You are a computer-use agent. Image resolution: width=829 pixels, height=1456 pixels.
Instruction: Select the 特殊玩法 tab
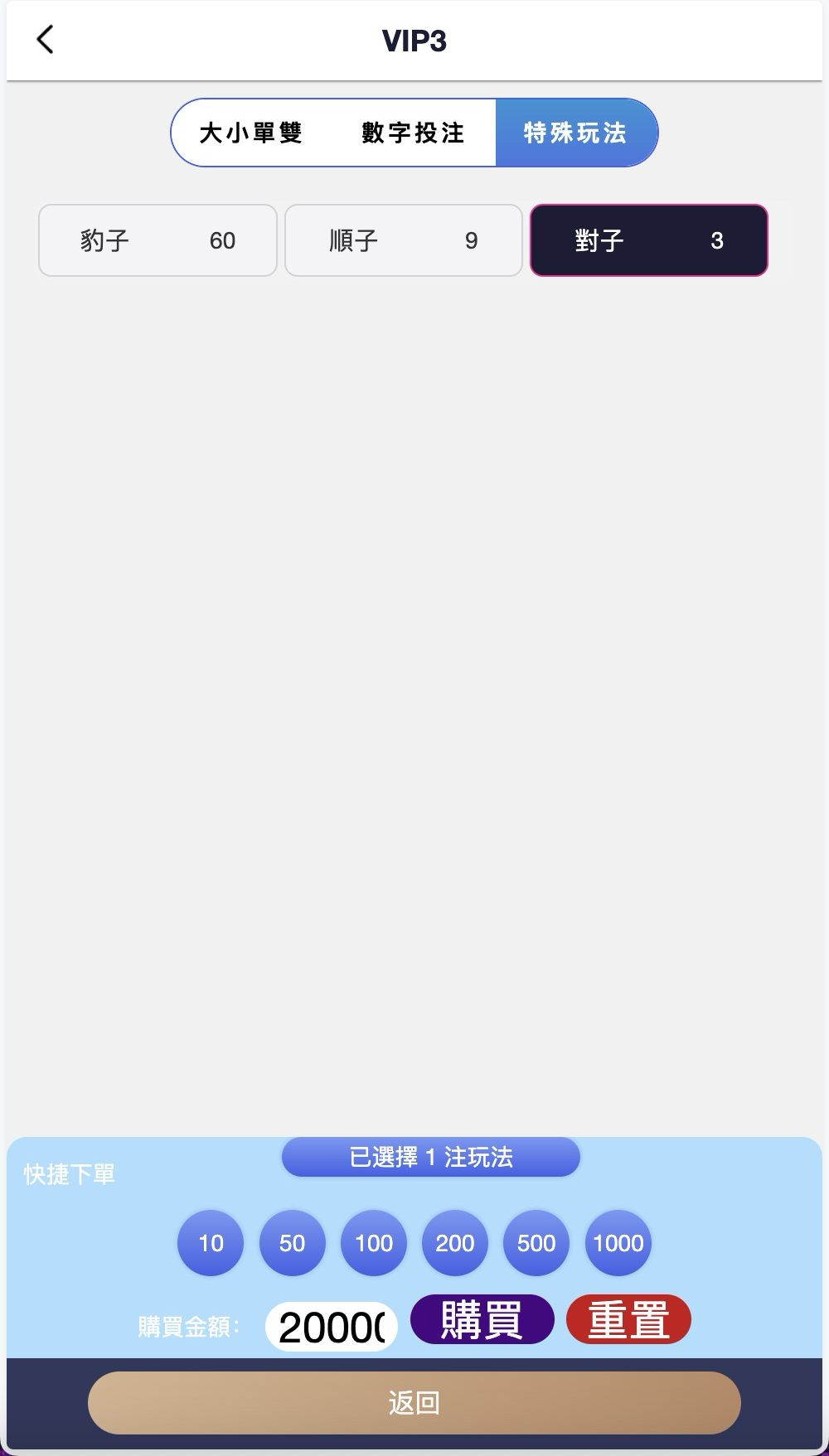coord(575,133)
